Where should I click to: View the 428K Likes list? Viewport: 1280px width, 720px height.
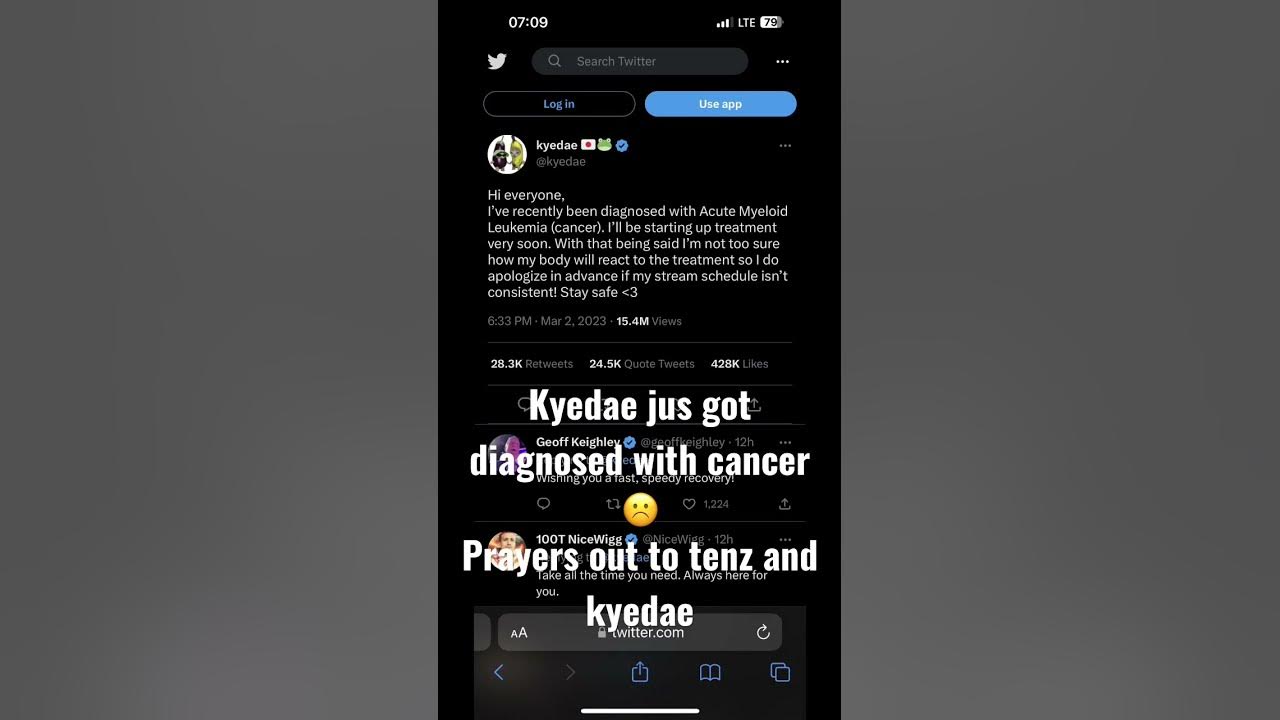coord(739,364)
